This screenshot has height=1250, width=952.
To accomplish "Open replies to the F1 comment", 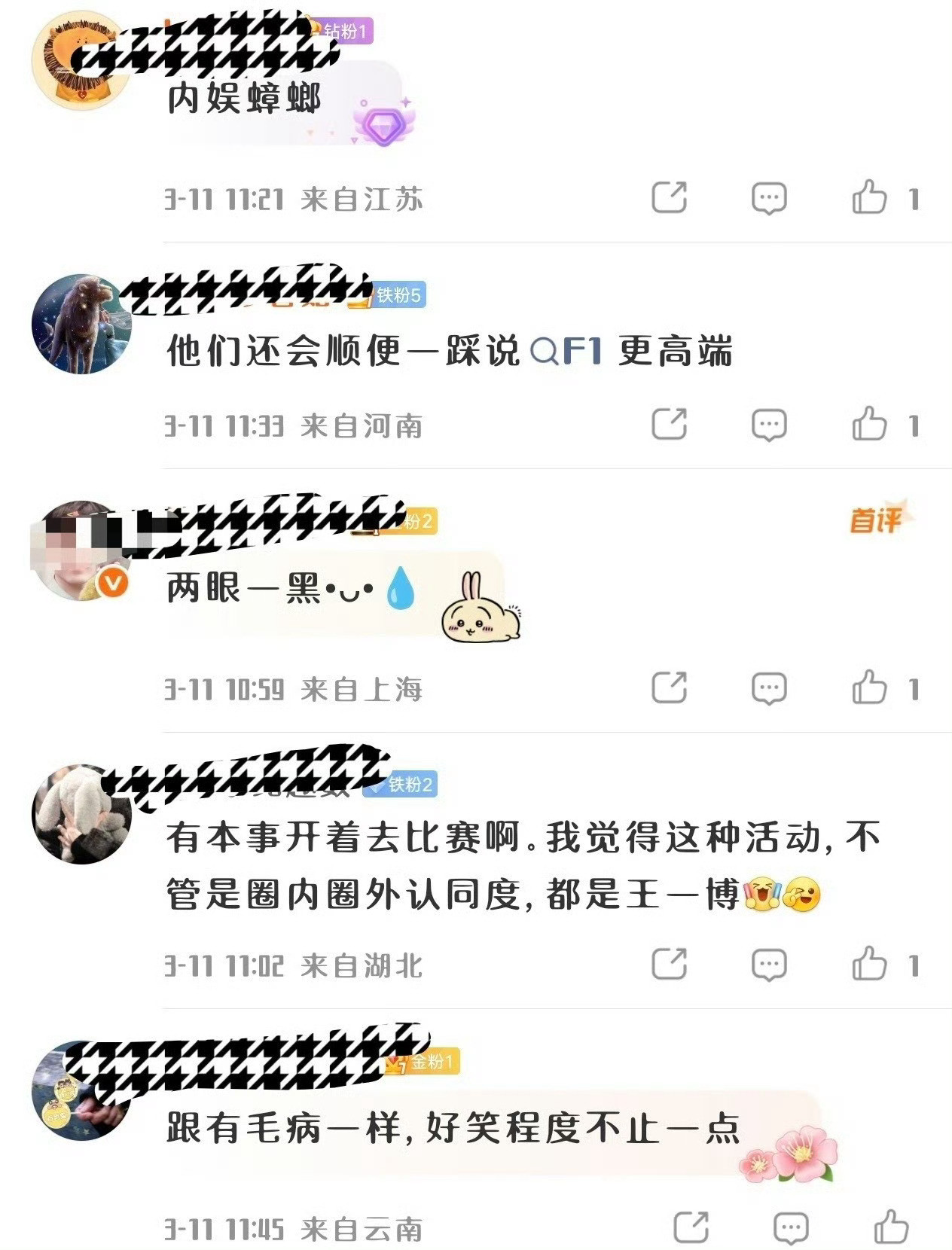I will coord(769,424).
